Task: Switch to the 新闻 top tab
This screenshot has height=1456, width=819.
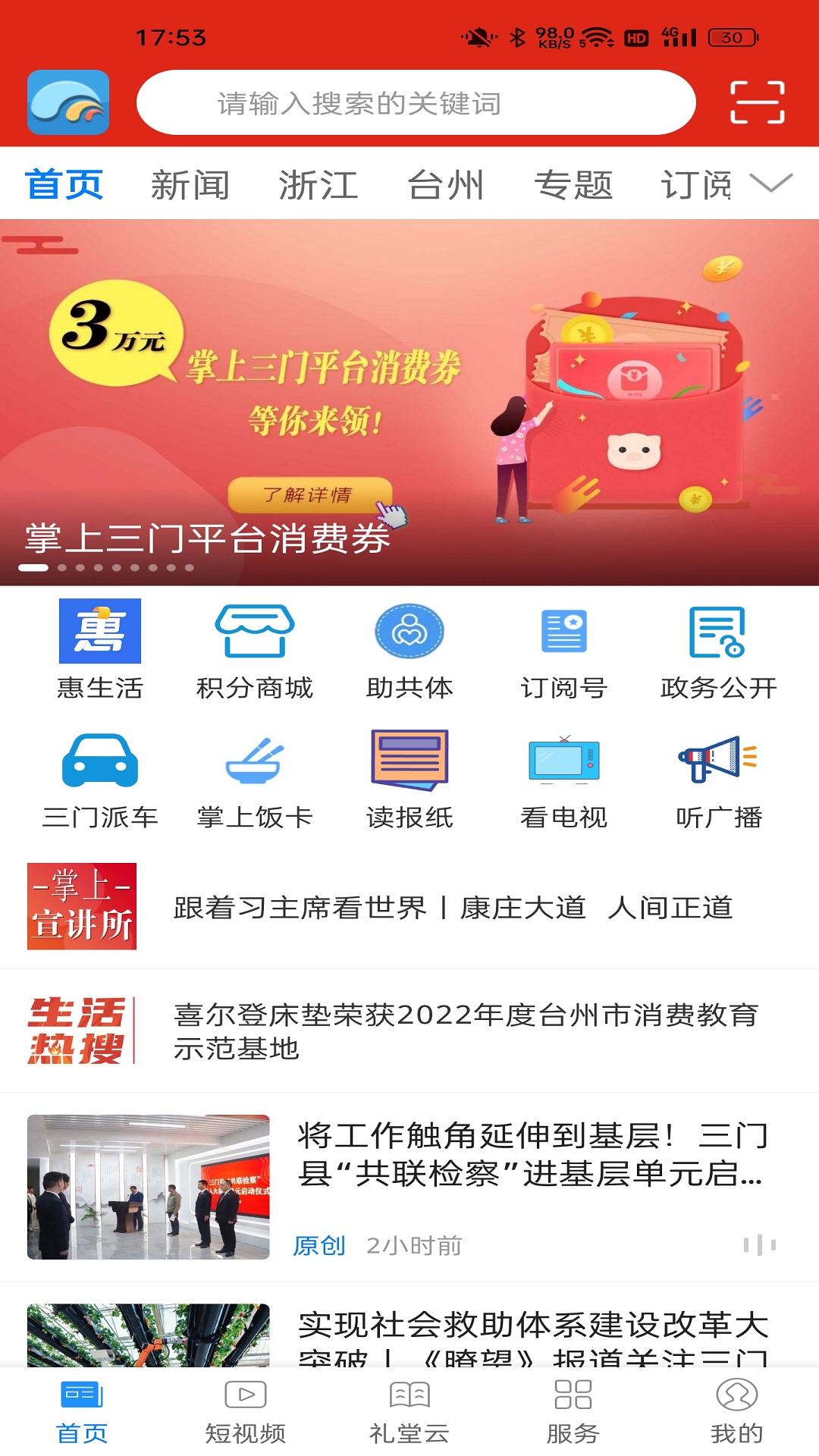Action: pos(190,185)
